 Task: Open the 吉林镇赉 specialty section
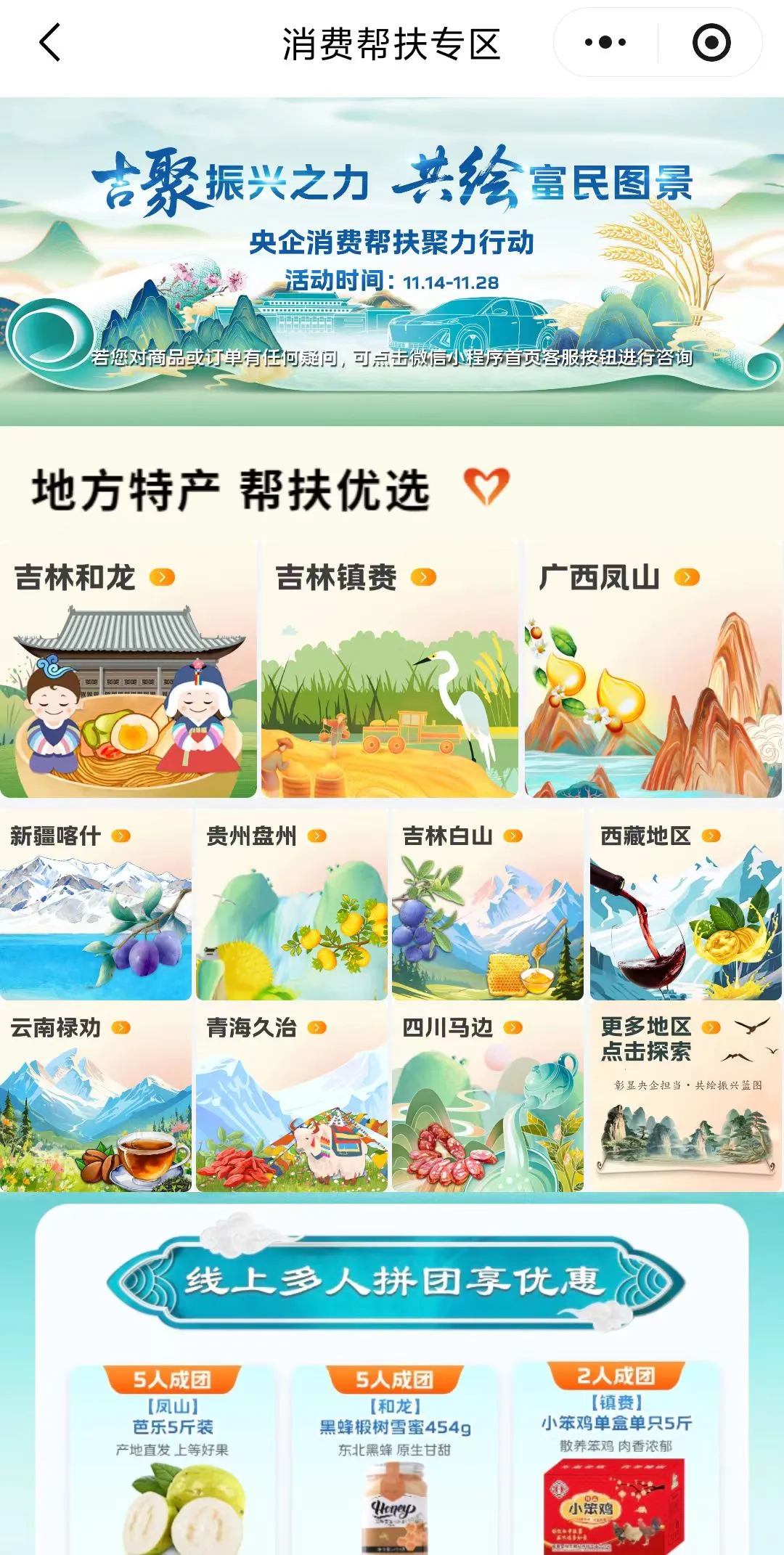point(389,669)
